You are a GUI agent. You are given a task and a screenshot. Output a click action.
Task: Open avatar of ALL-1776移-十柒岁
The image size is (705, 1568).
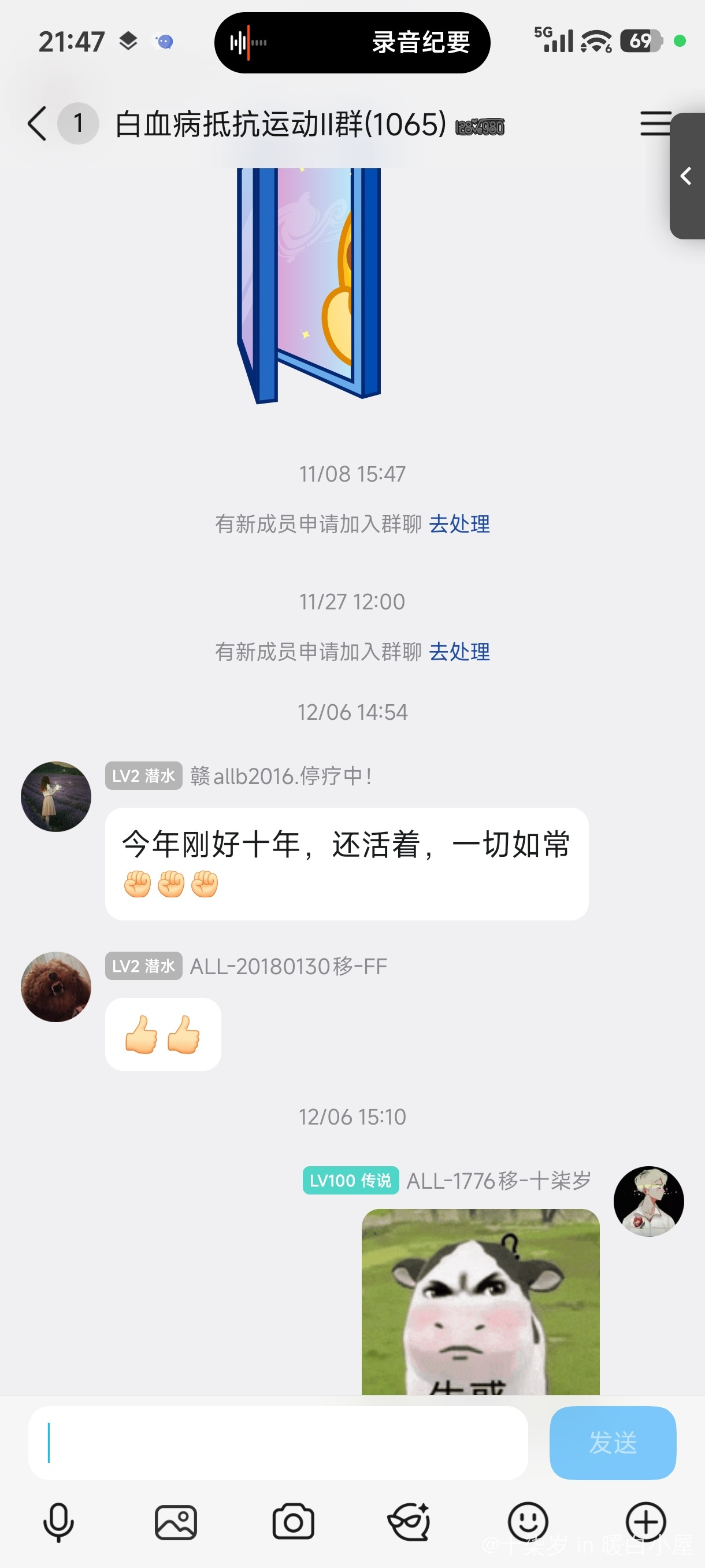tap(648, 1200)
